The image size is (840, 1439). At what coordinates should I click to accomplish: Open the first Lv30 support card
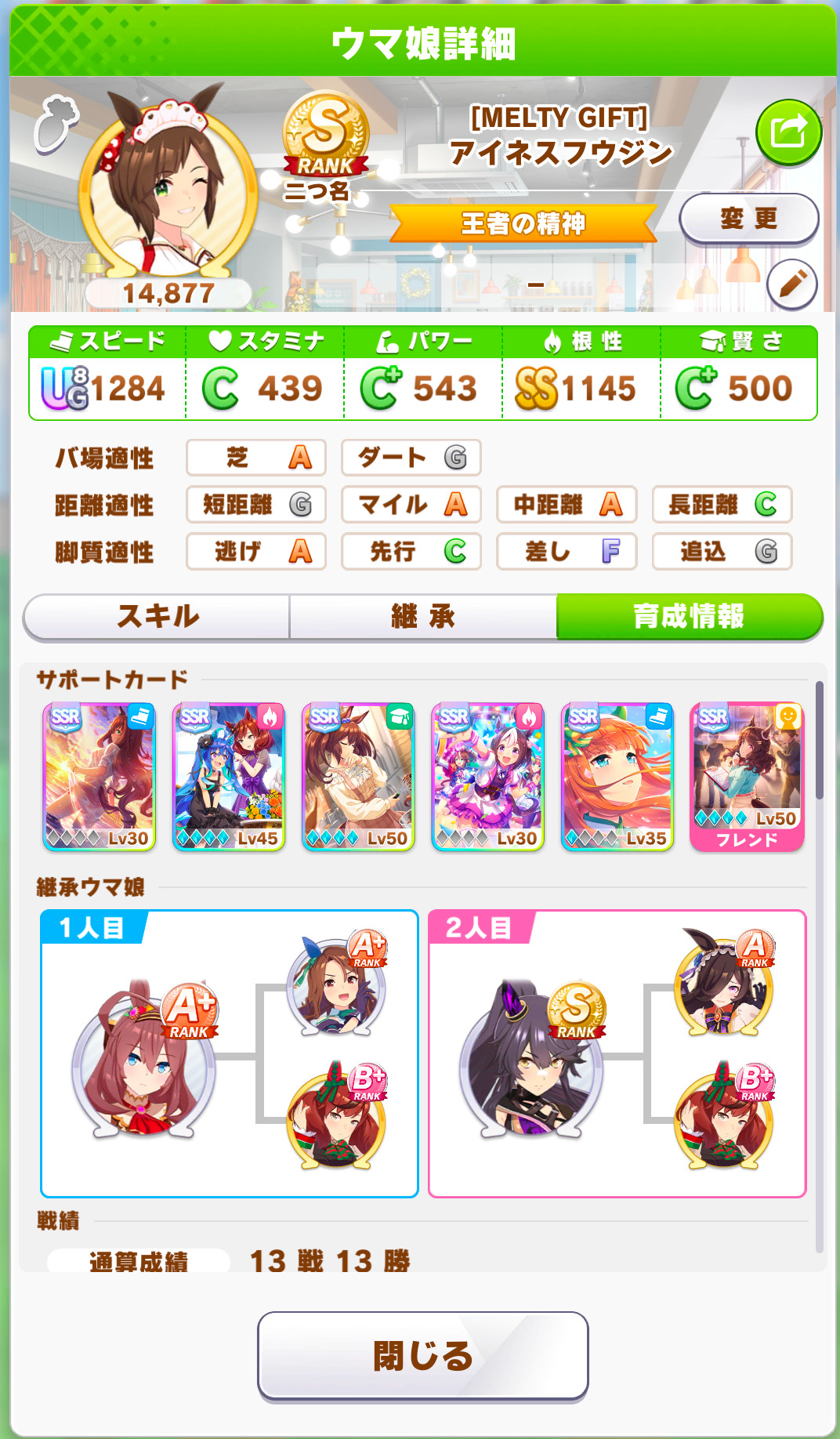[x=100, y=776]
